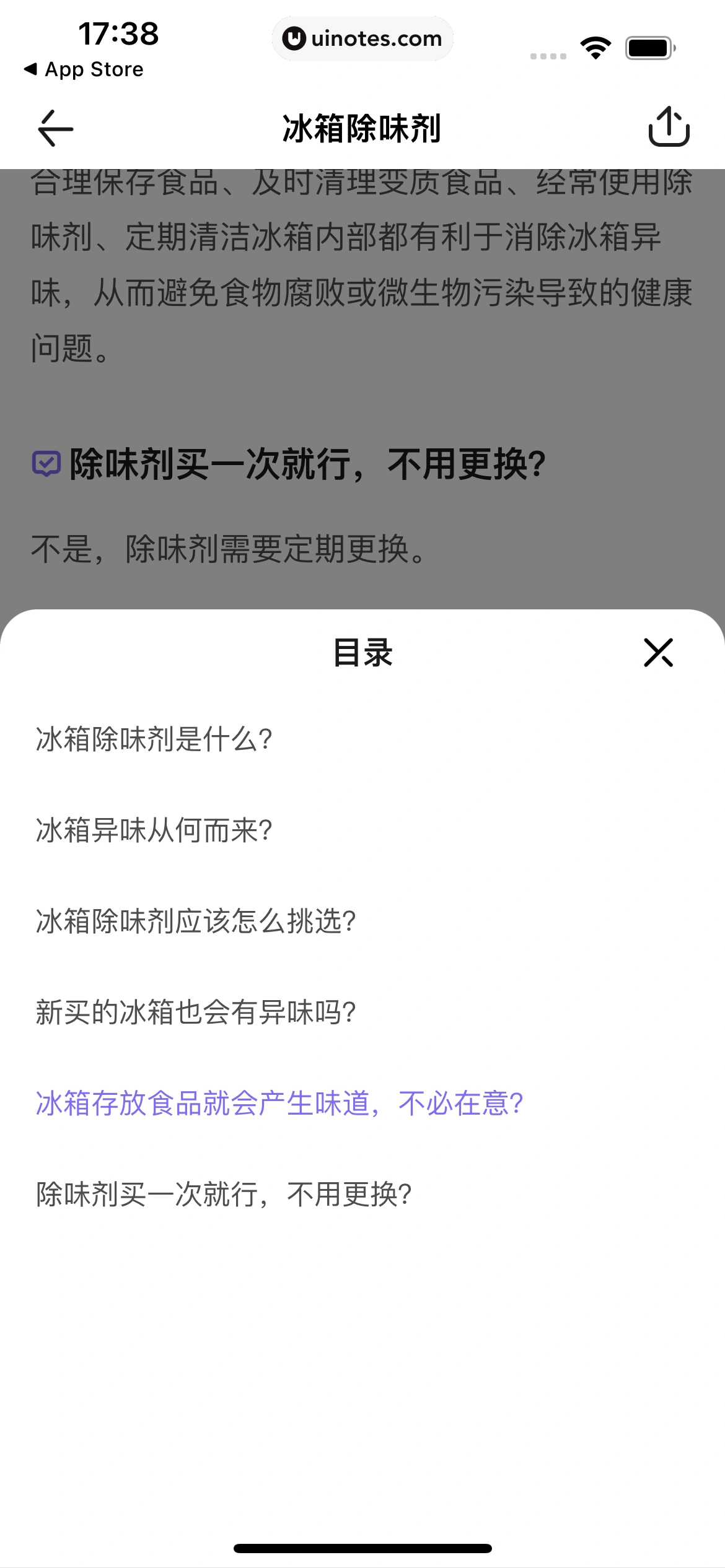Screen dimensions: 725x1568
Task: Tap the share icon at top right
Action: (x=669, y=129)
